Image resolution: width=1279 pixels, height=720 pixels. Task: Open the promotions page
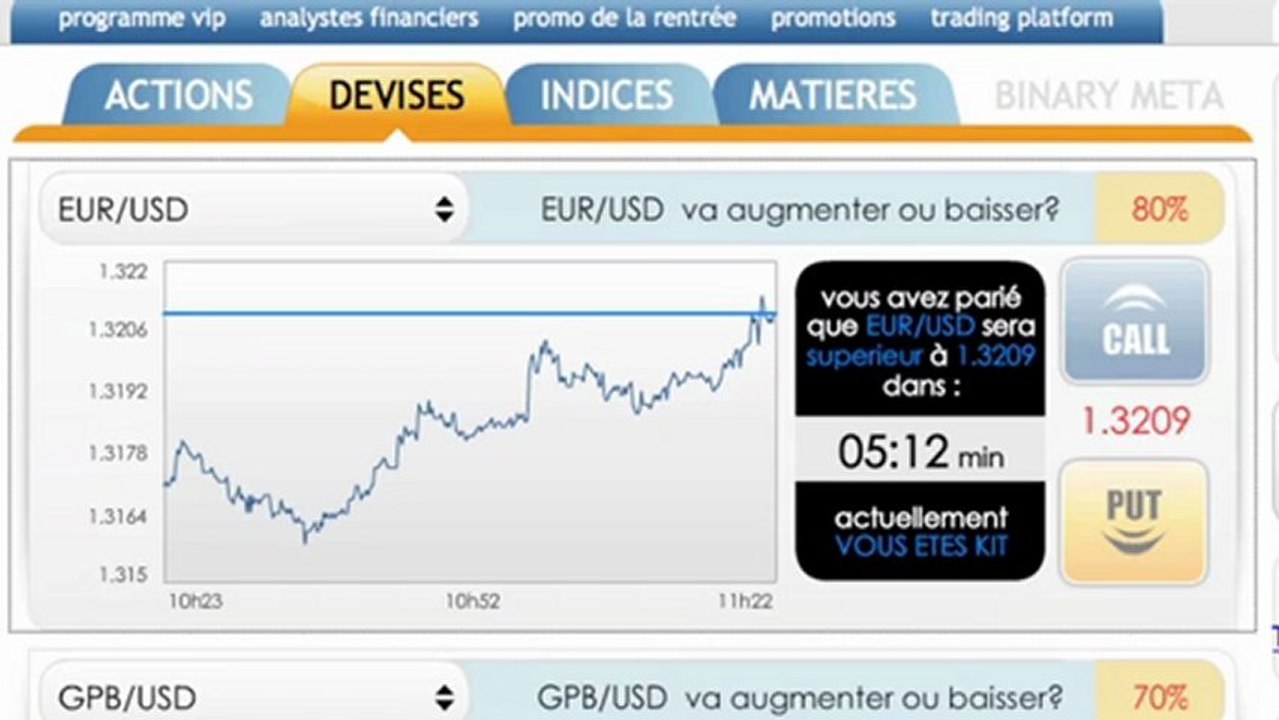click(833, 18)
